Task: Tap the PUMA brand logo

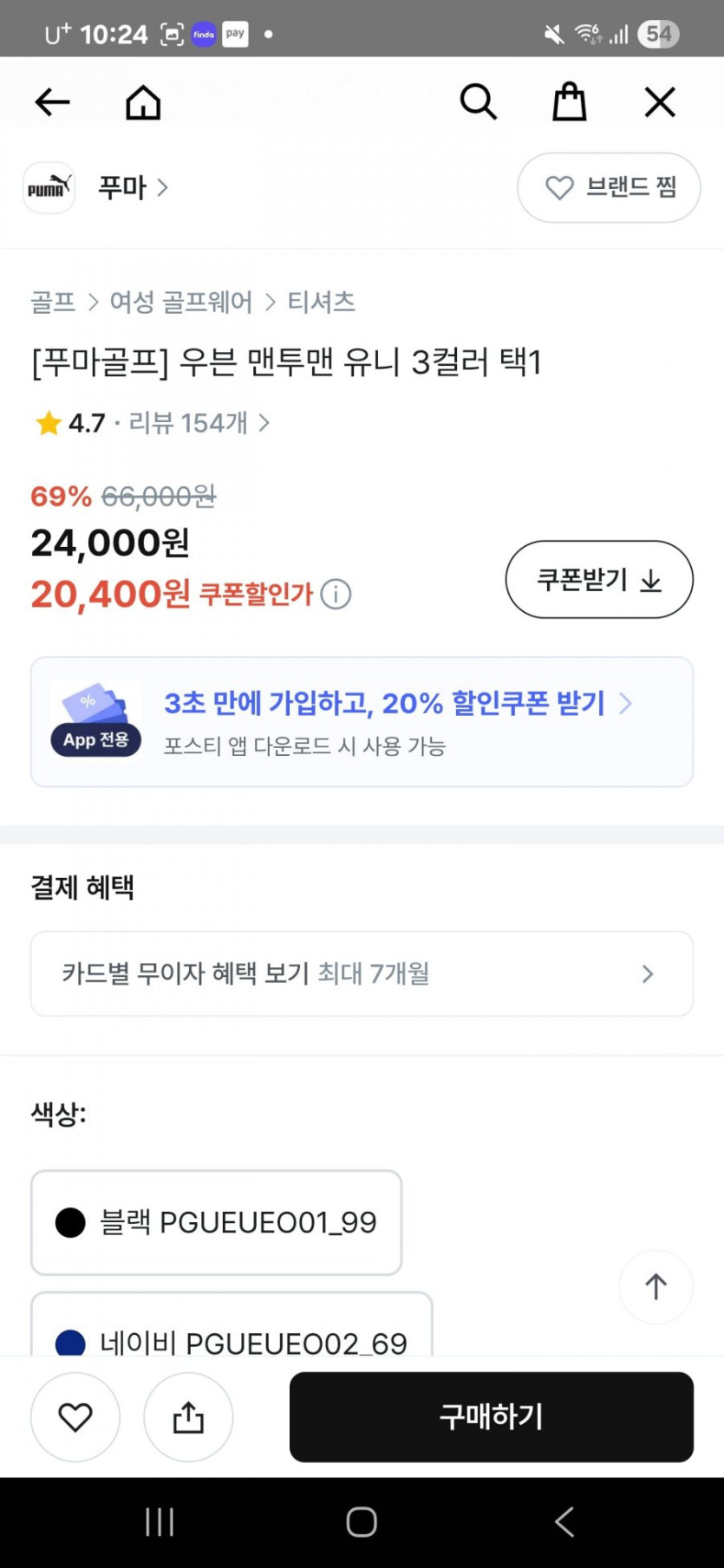Action: 49,188
